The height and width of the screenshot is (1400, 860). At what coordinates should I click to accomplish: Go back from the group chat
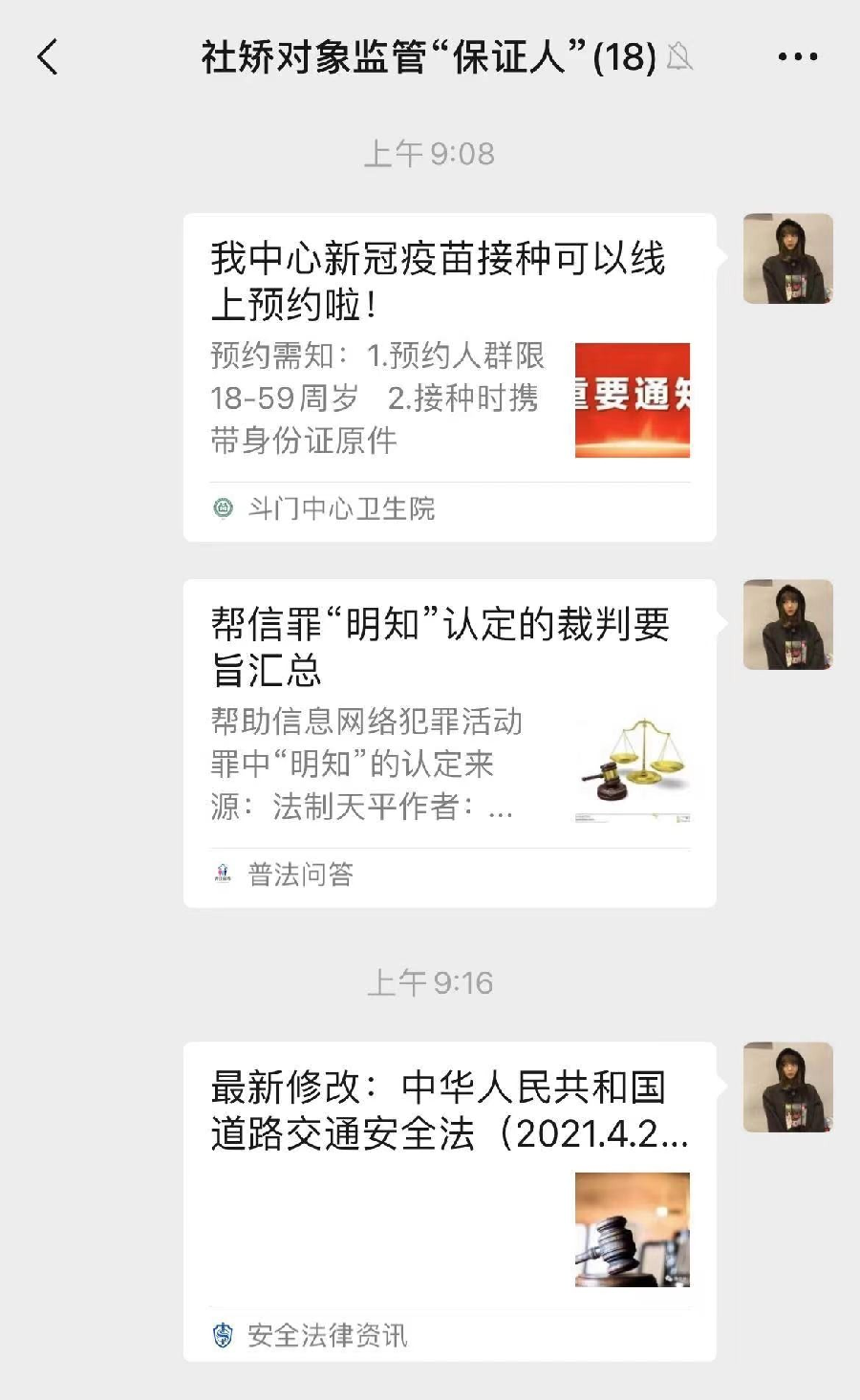coord(48,57)
